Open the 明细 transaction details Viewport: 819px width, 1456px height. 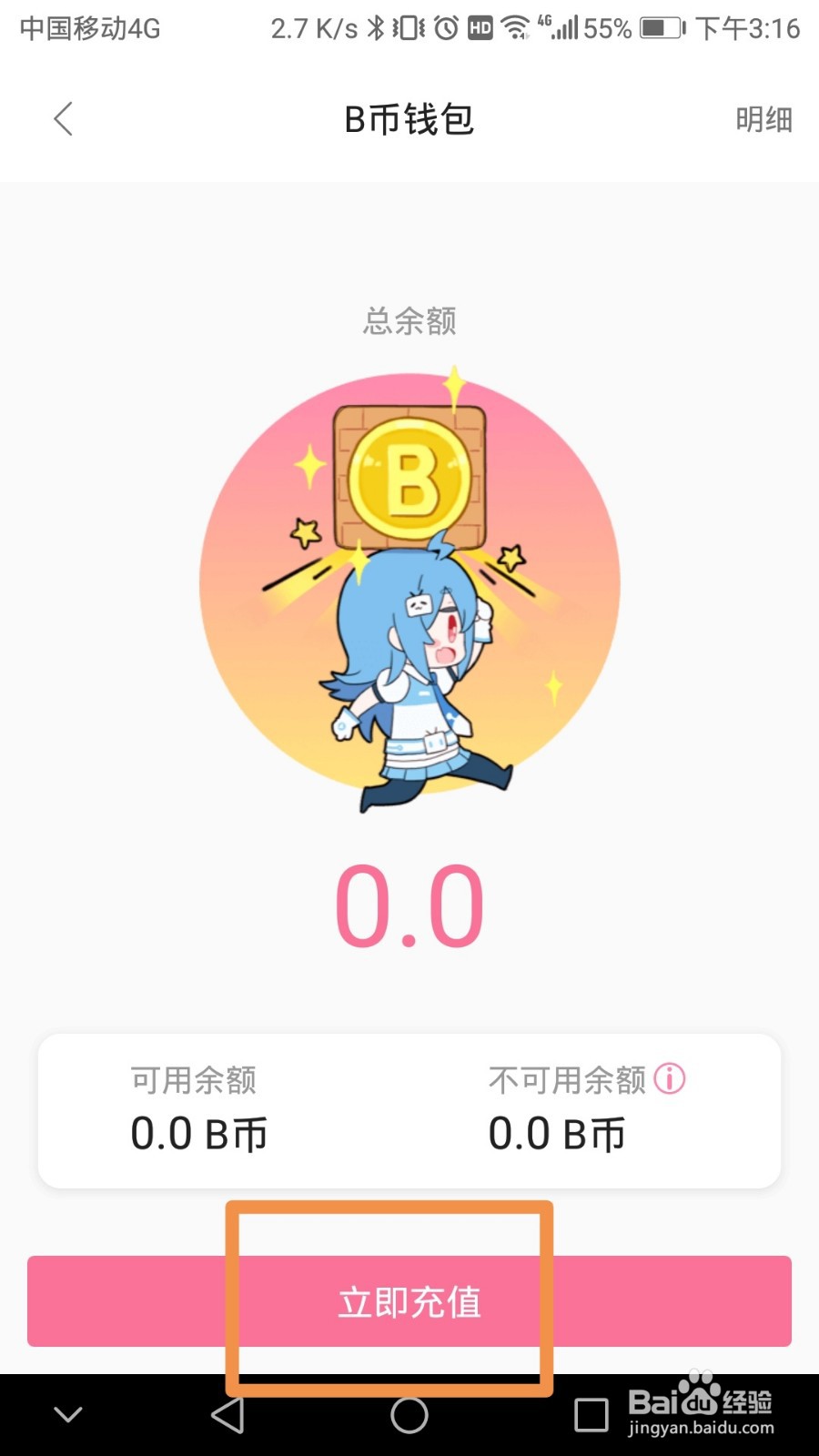(x=763, y=119)
